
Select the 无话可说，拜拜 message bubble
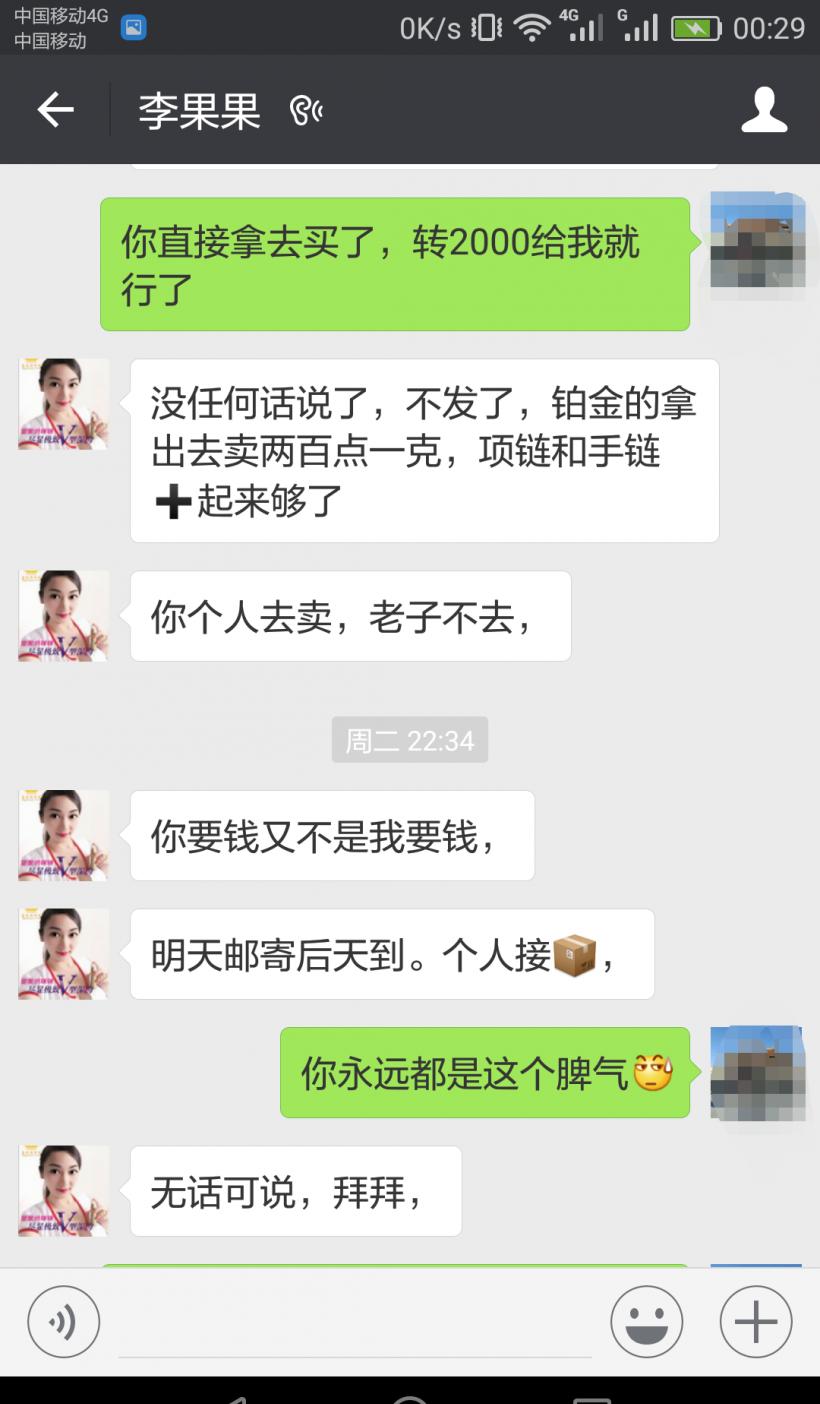[297, 1190]
